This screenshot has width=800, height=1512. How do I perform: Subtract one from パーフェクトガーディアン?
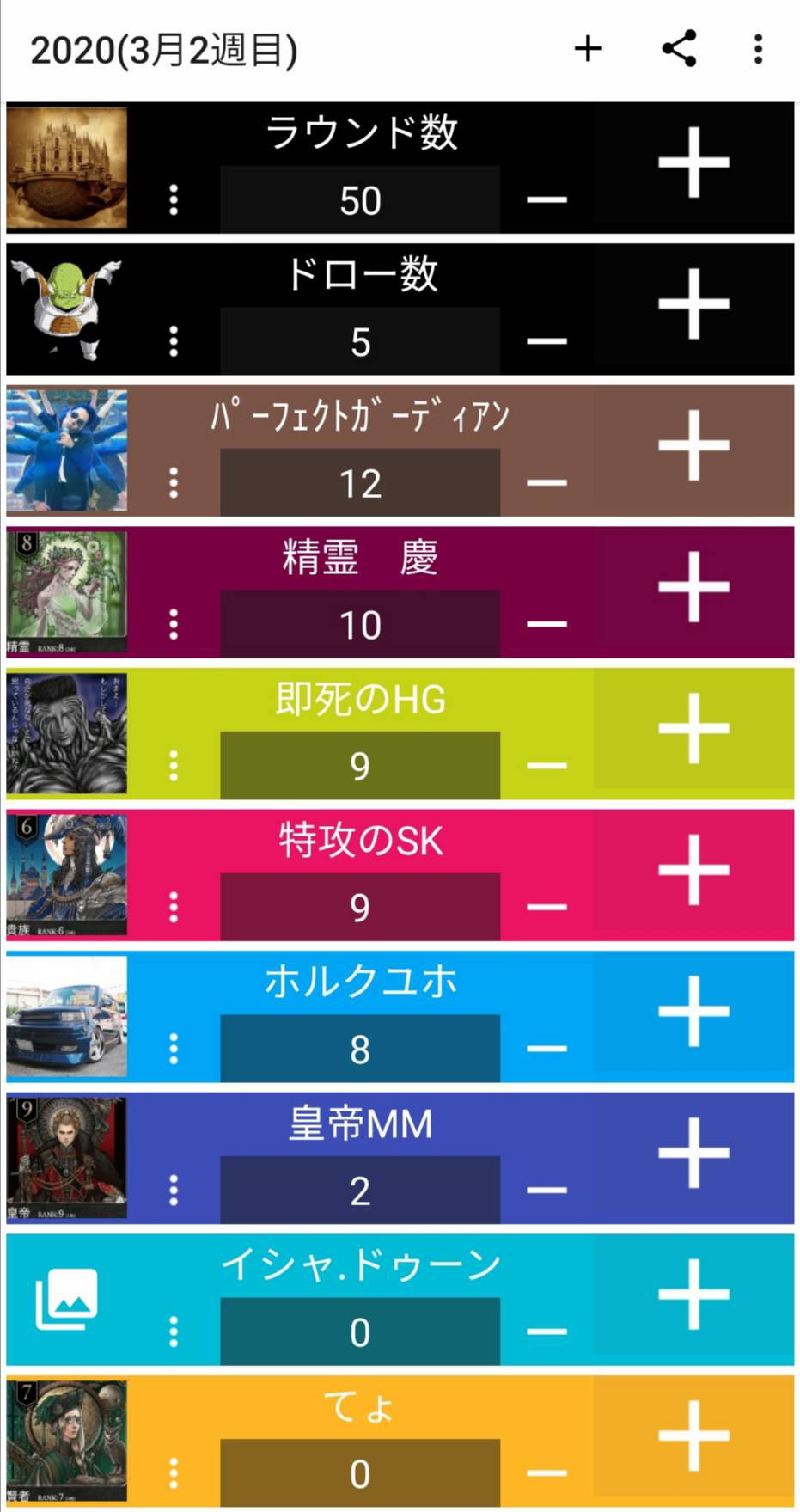(547, 483)
